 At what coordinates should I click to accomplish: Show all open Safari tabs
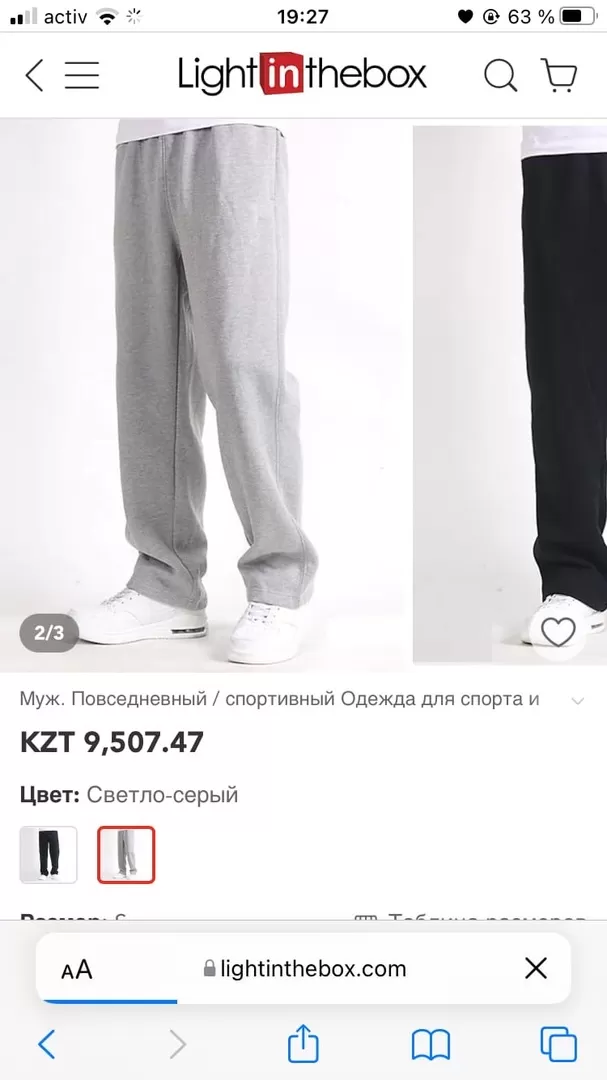coord(558,1045)
